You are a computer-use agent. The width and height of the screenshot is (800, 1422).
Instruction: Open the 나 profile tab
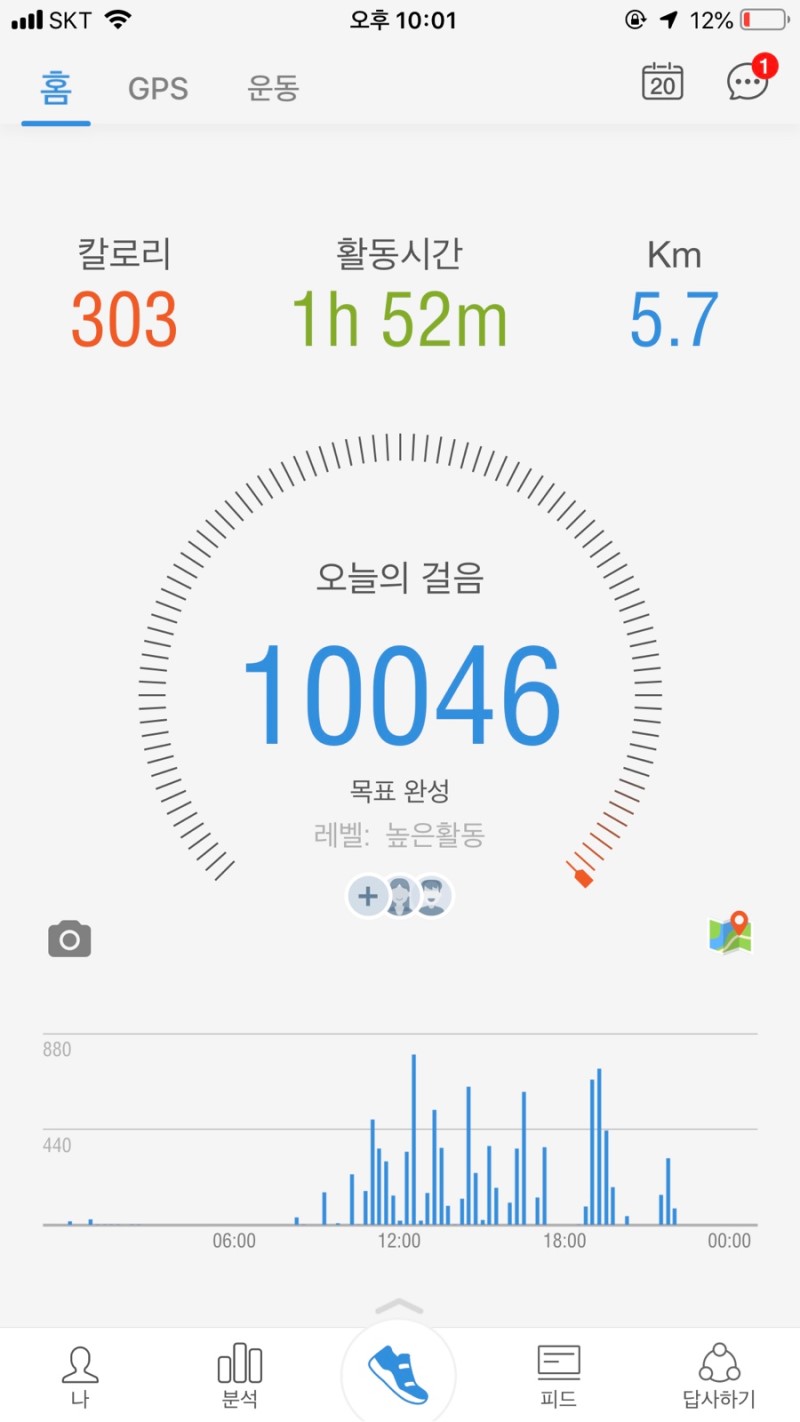[x=80, y=1377]
